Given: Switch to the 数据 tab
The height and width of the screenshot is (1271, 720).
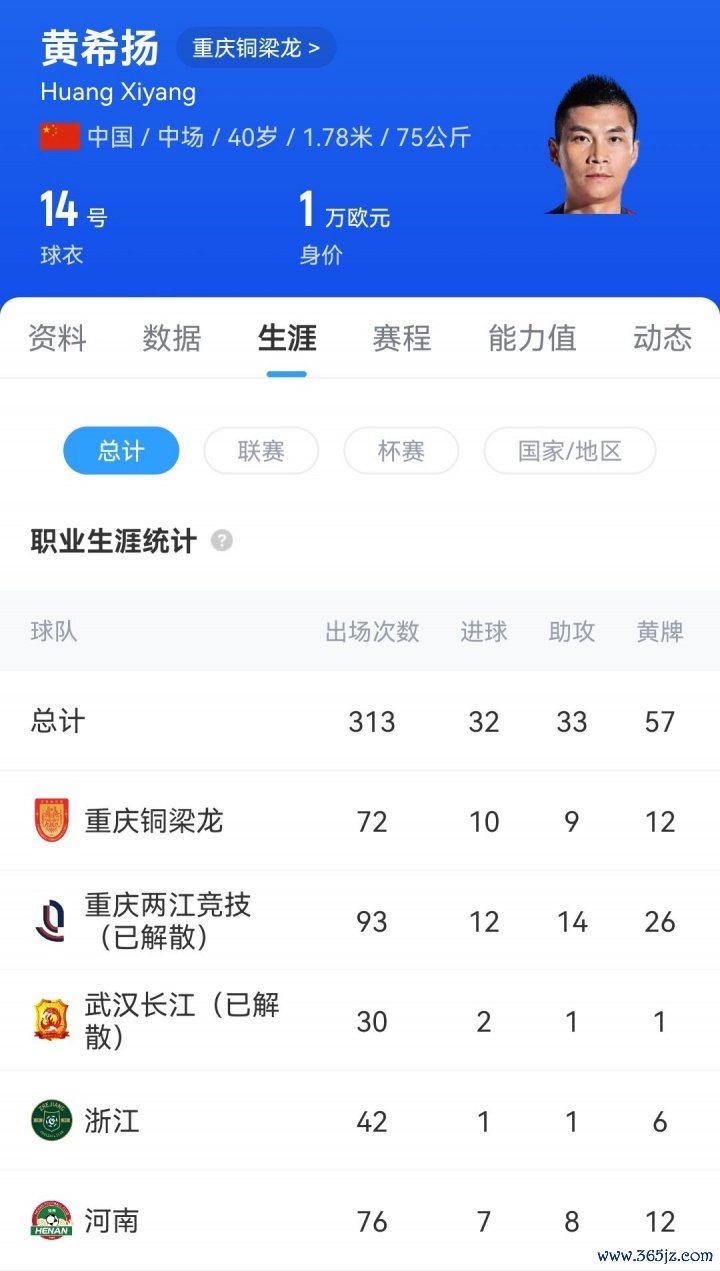Looking at the screenshot, I should coord(172,338).
